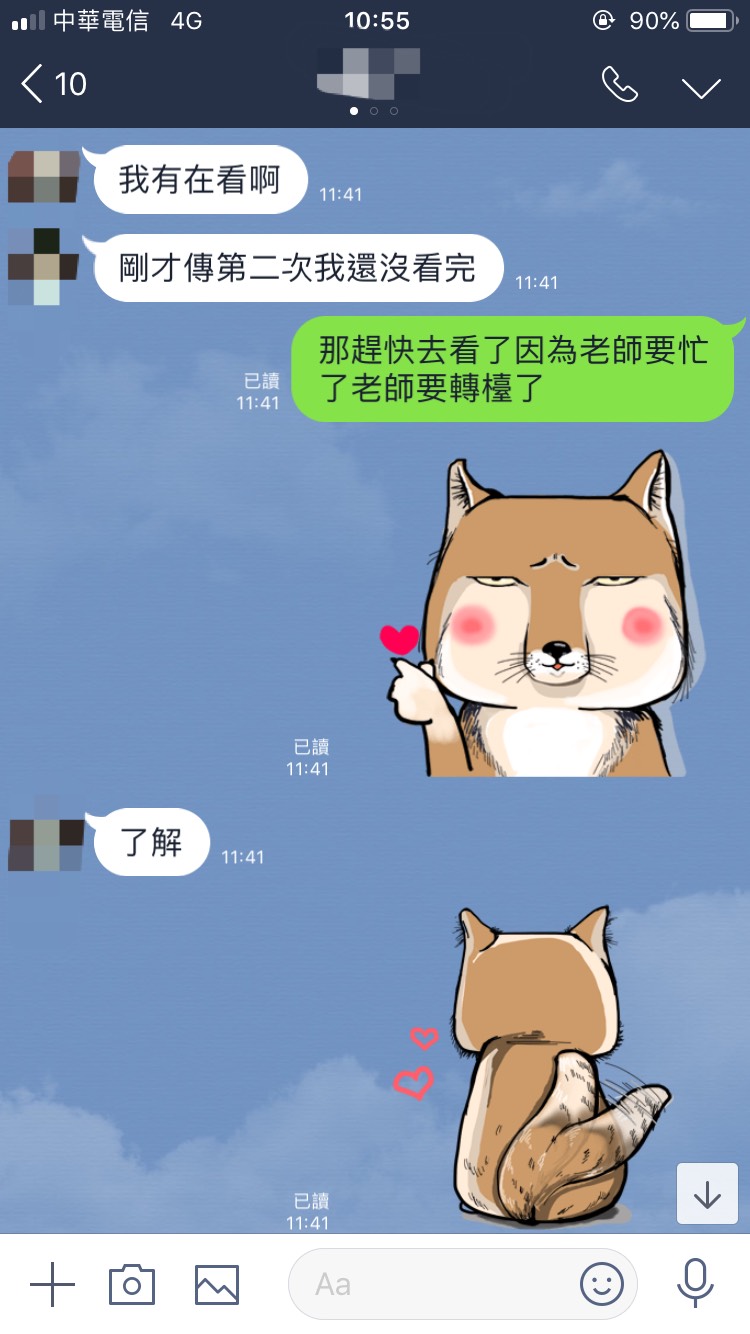Screen dimensions: 750x1334
Task: Expand the chat options dropdown
Action: point(701,87)
